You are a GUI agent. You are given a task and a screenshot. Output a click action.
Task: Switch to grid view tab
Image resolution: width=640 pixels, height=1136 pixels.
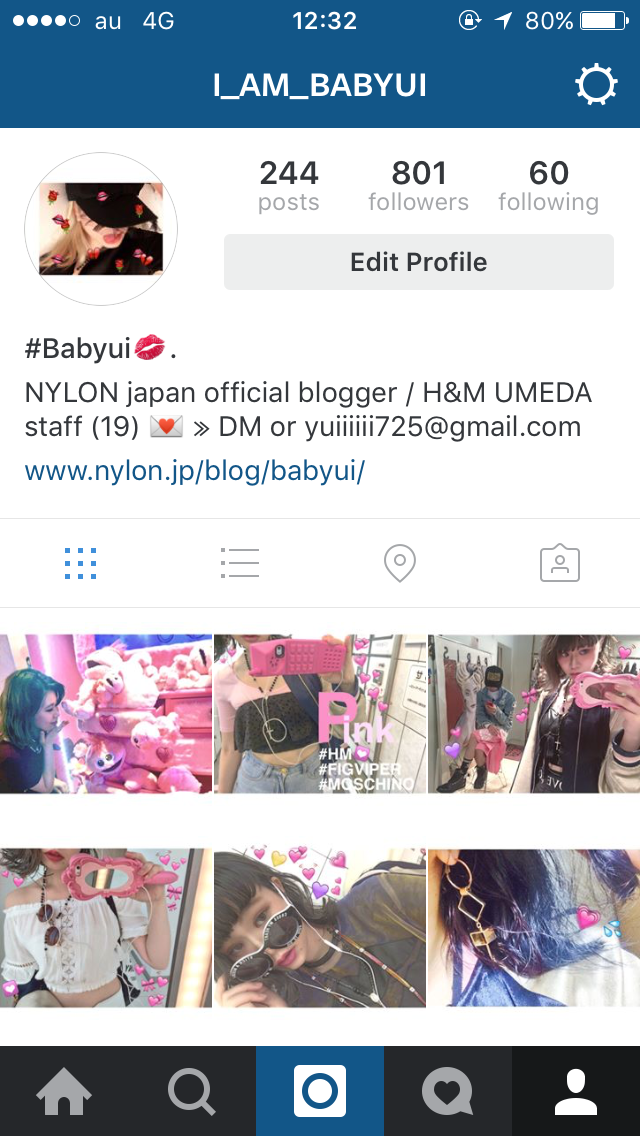(80, 563)
